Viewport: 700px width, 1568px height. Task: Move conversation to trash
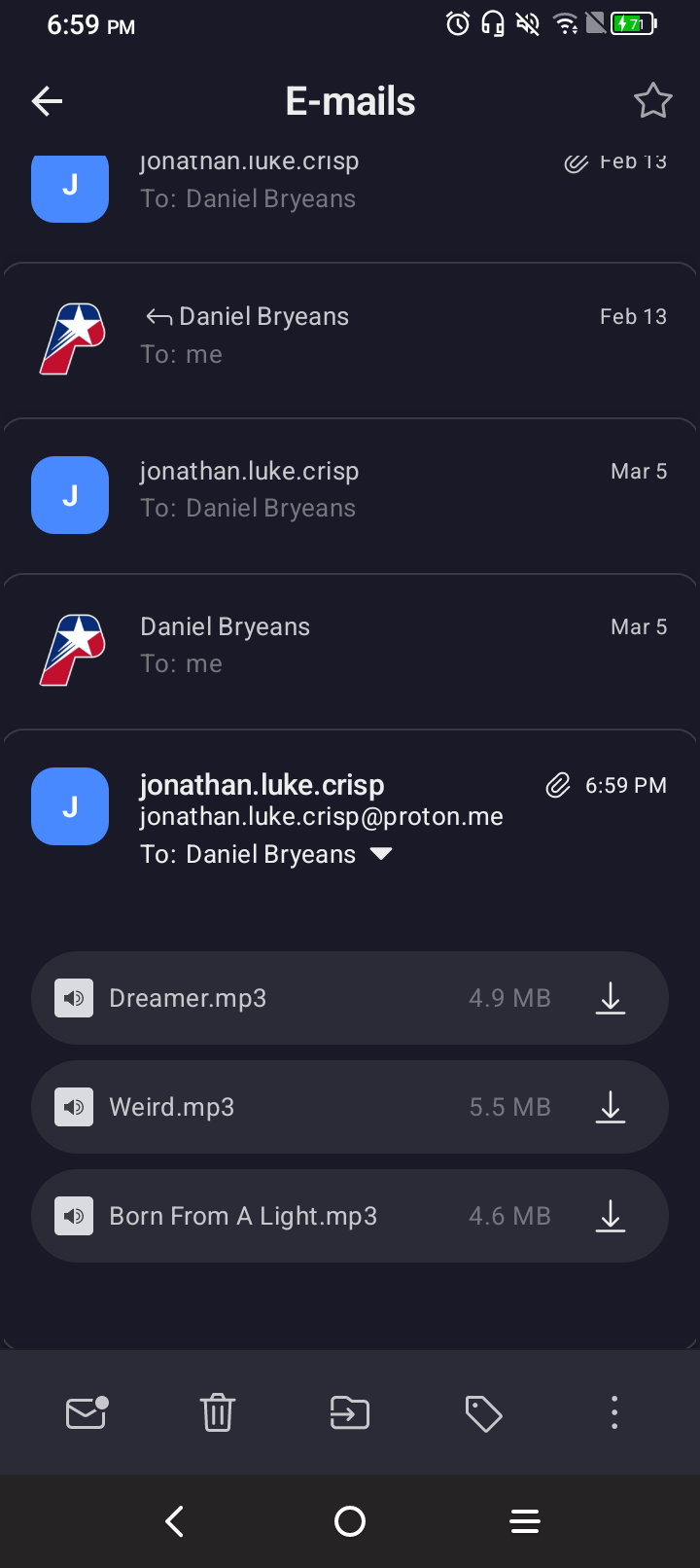218,1412
